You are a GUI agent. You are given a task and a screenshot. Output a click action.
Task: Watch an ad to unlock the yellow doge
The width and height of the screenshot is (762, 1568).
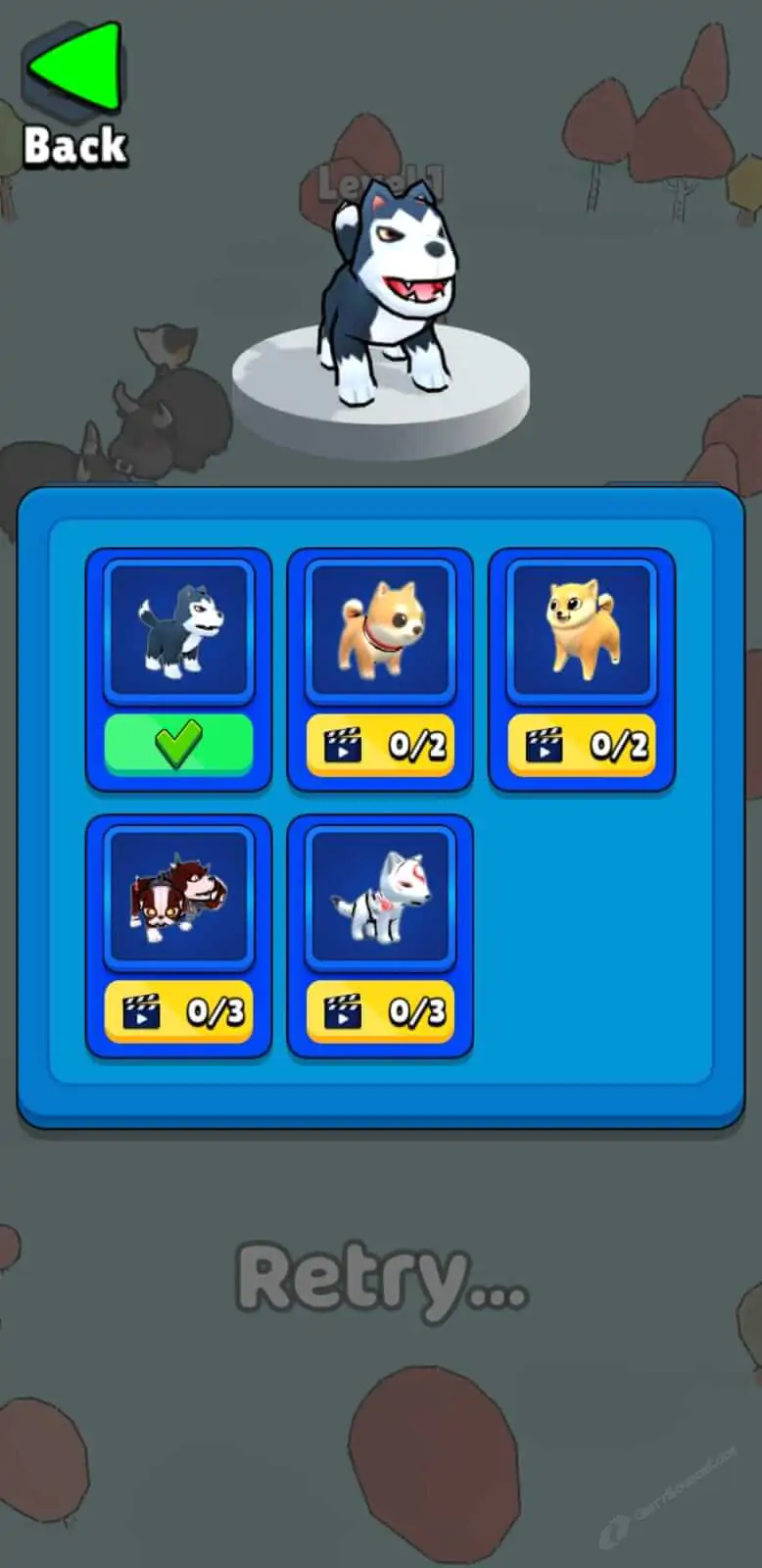[582, 746]
